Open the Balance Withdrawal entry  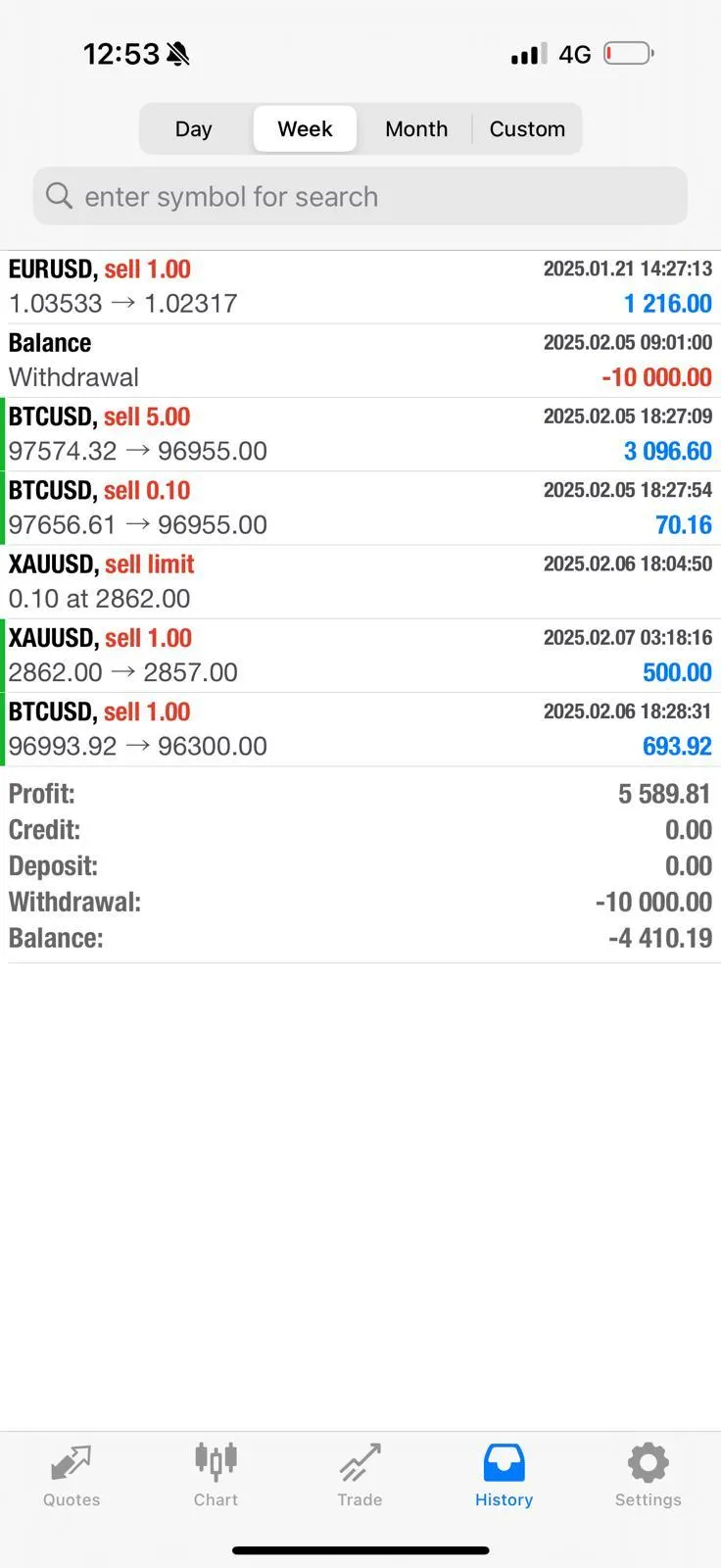(x=360, y=361)
